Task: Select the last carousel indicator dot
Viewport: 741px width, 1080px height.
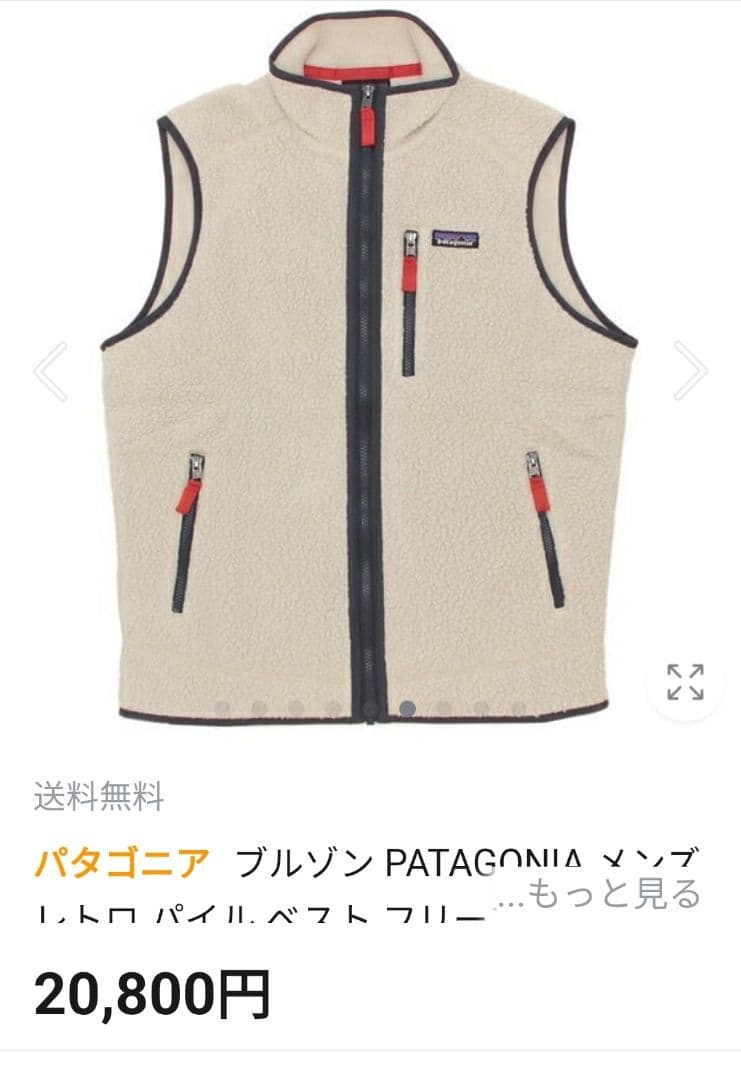Action: [520, 707]
